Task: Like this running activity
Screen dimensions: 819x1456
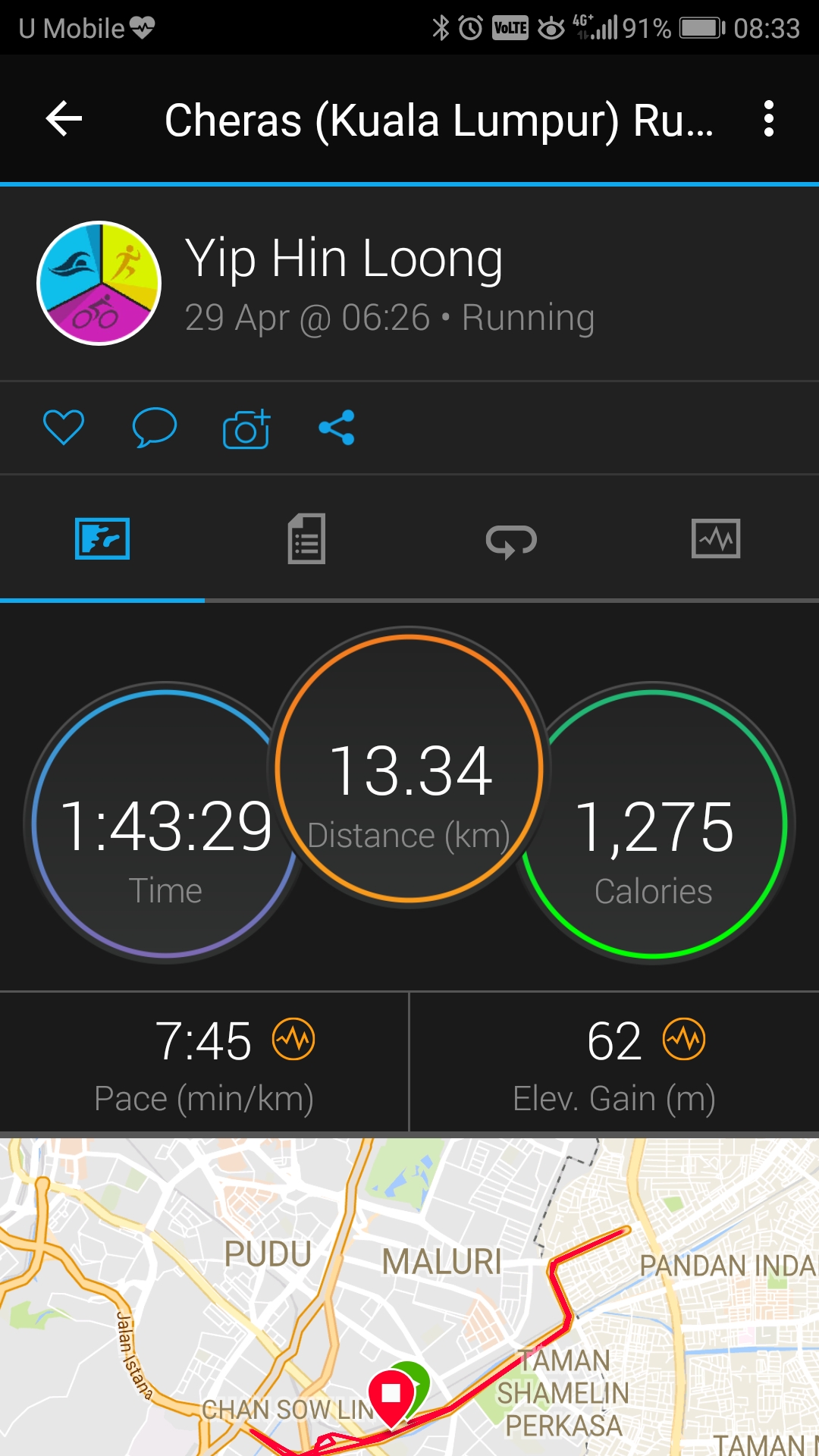Action: (64, 428)
